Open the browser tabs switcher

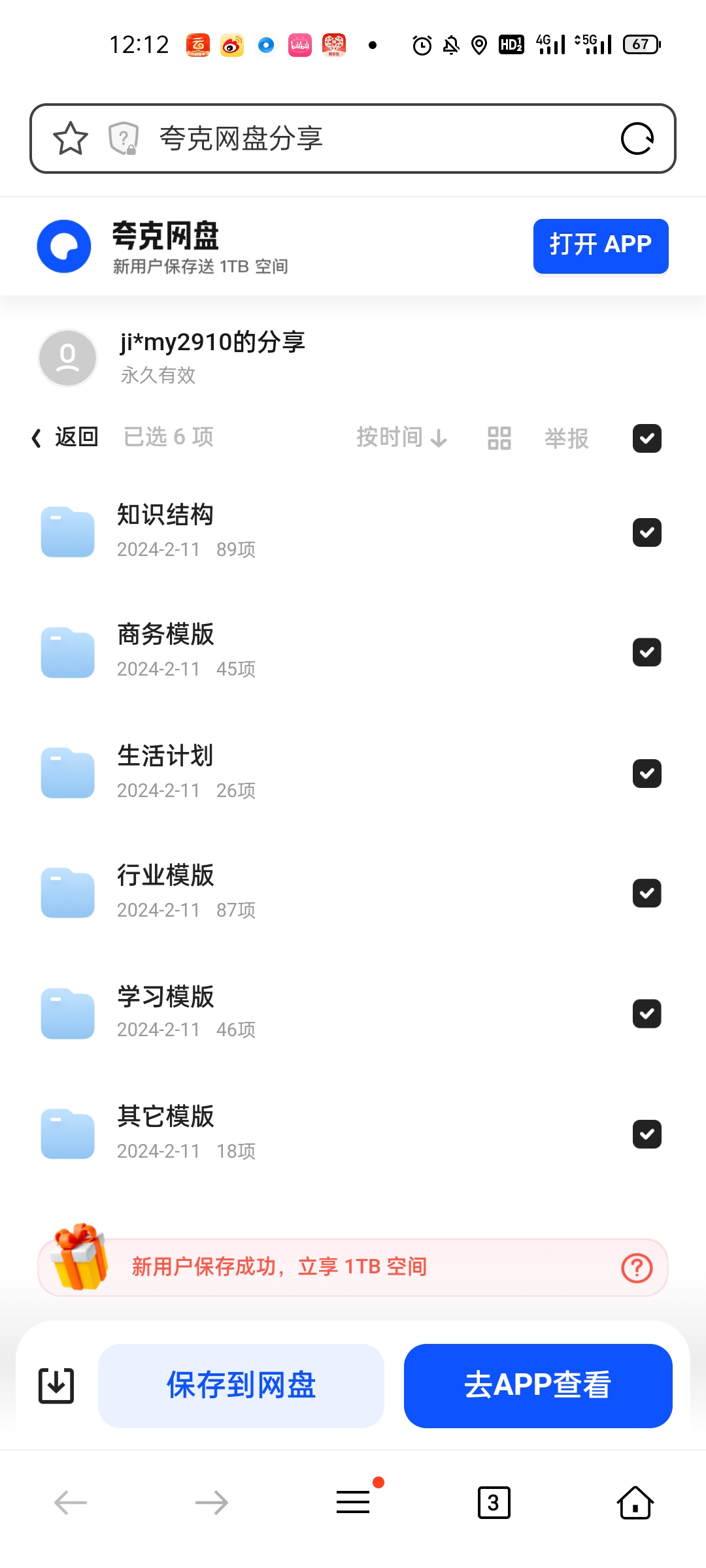[x=494, y=1503]
